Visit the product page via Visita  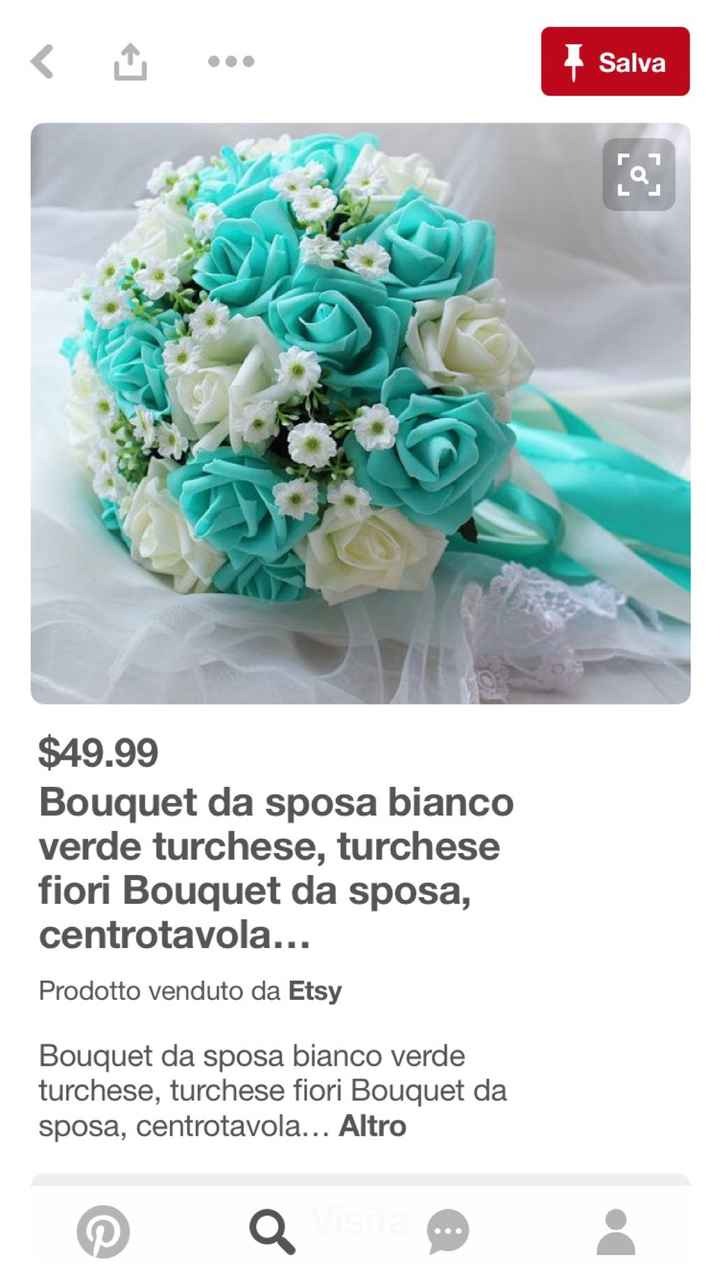pos(358,1220)
